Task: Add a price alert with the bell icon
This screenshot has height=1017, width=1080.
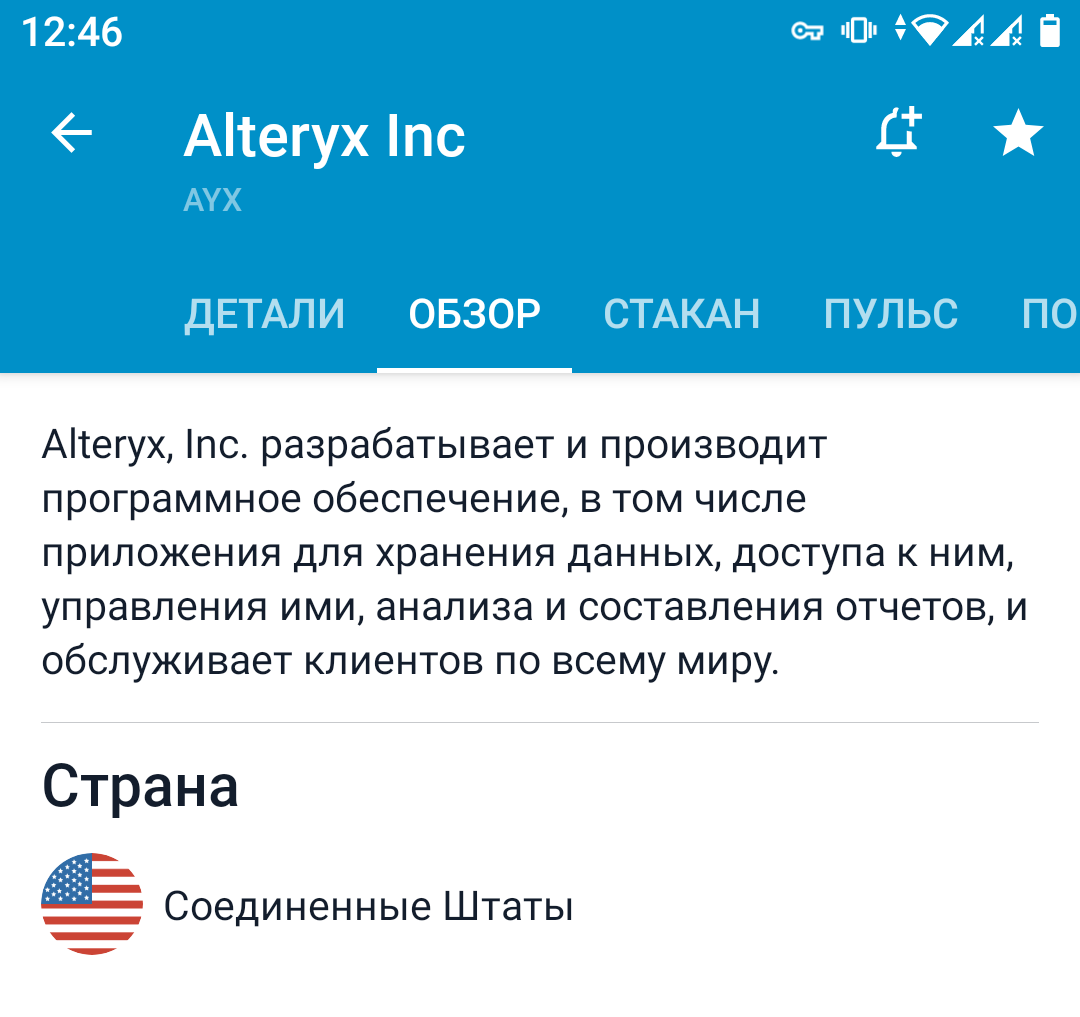Action: click(897, 134)
